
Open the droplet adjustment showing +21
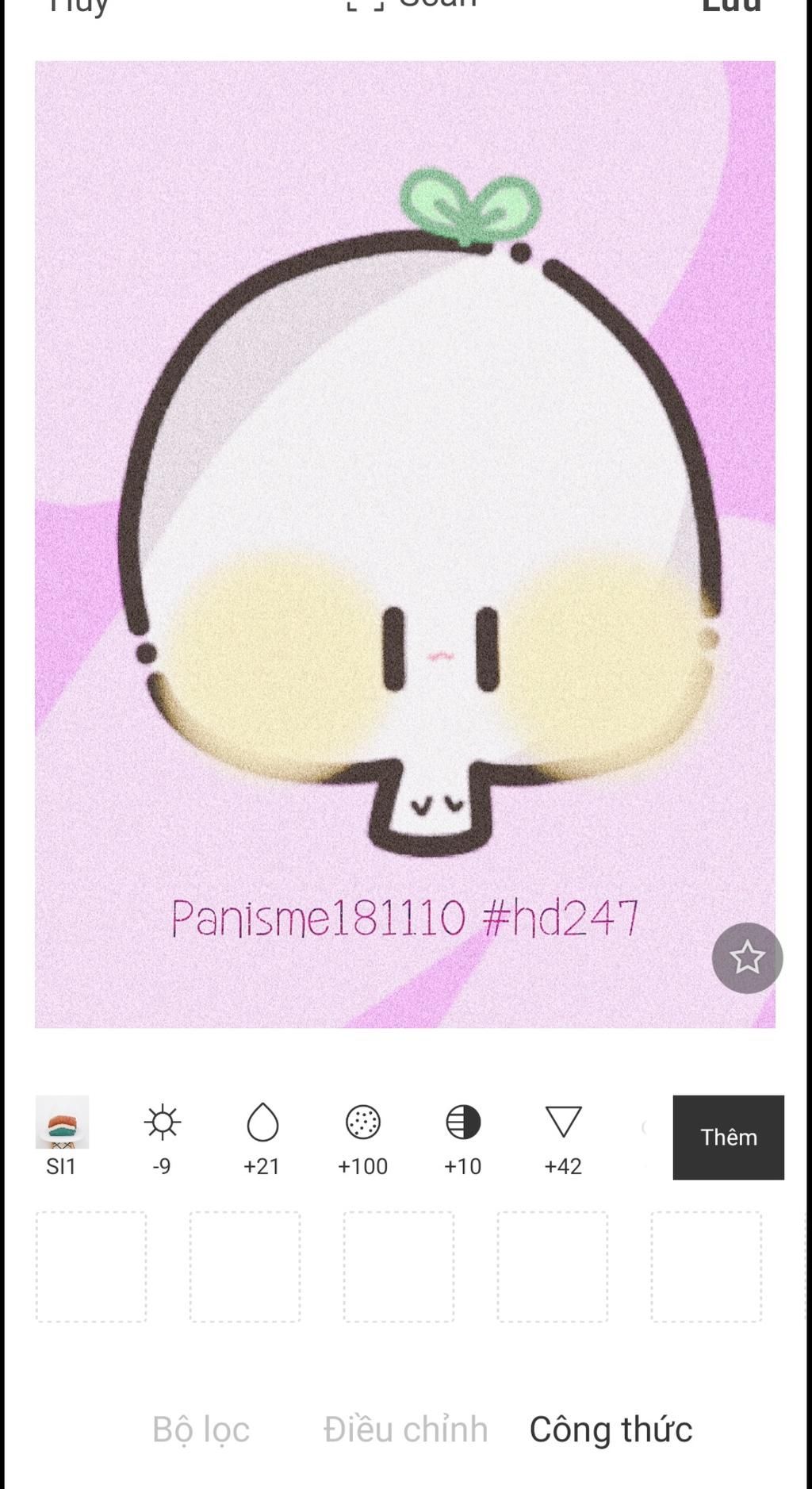(262, 1136)
